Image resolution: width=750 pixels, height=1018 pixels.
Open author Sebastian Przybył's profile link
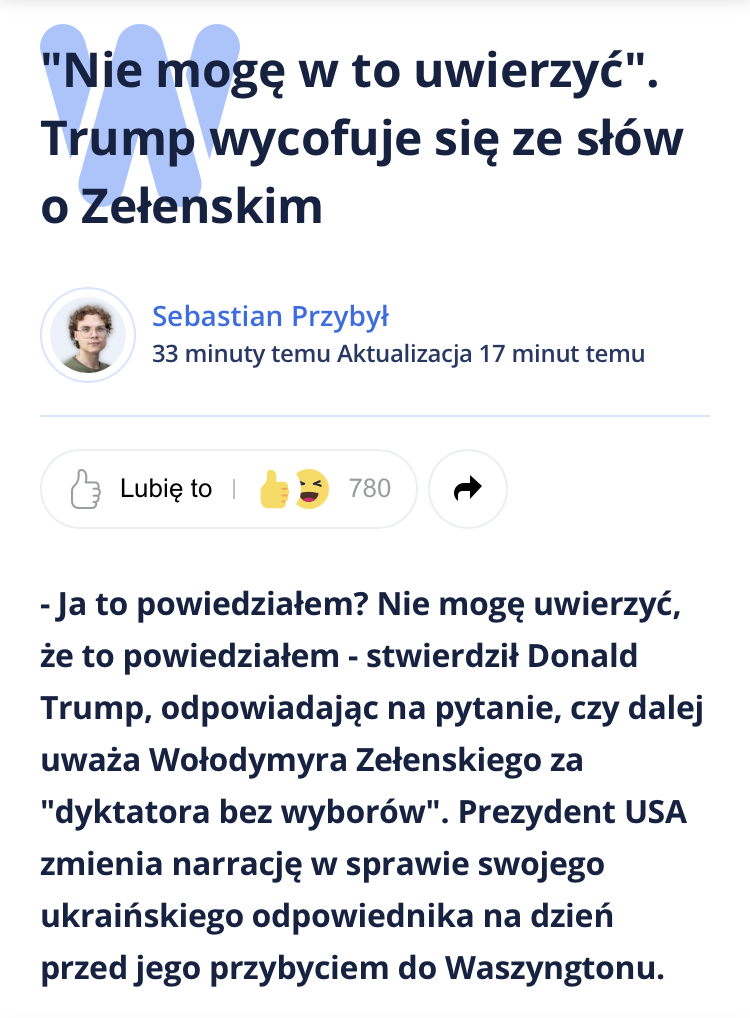coord(270,317)
